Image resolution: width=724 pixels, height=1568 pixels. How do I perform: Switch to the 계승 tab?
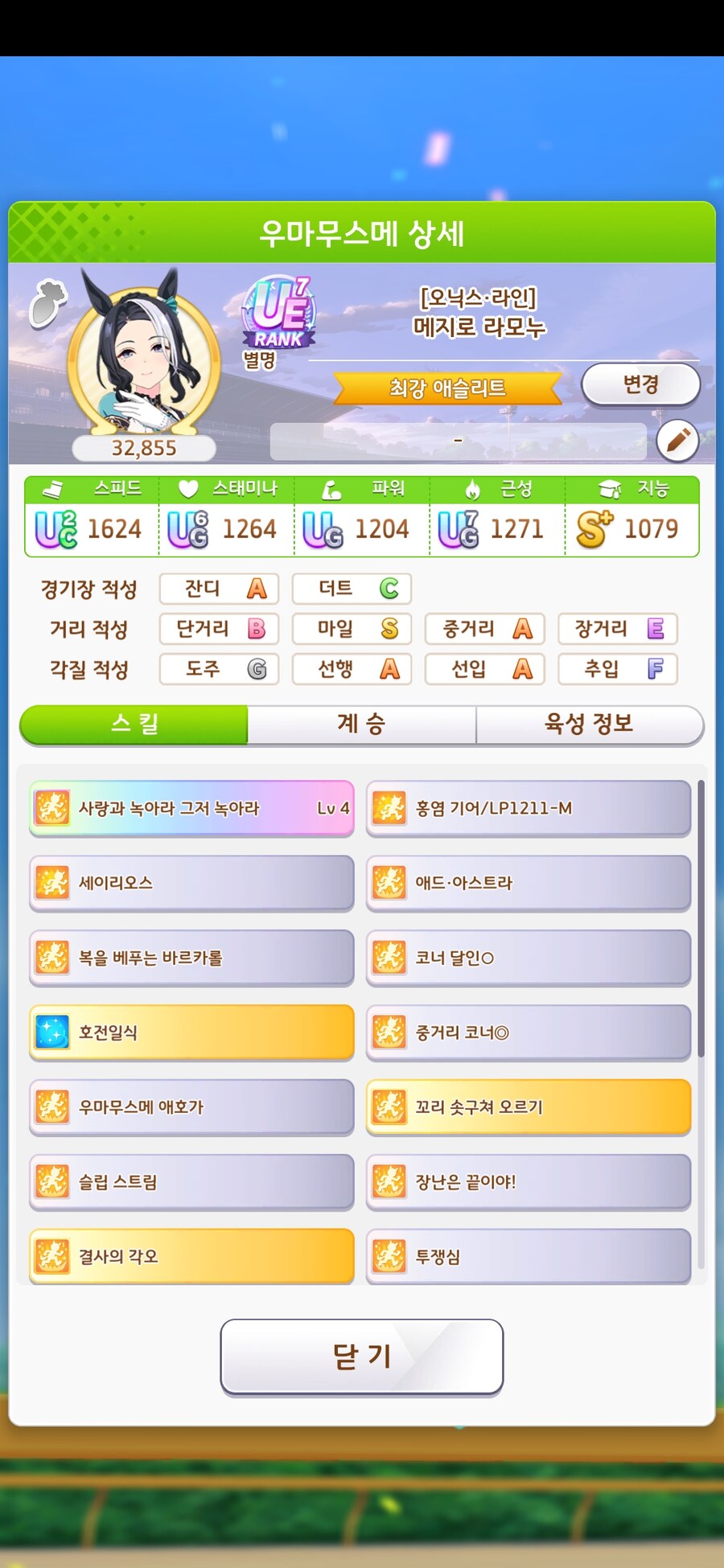(361, 724)
